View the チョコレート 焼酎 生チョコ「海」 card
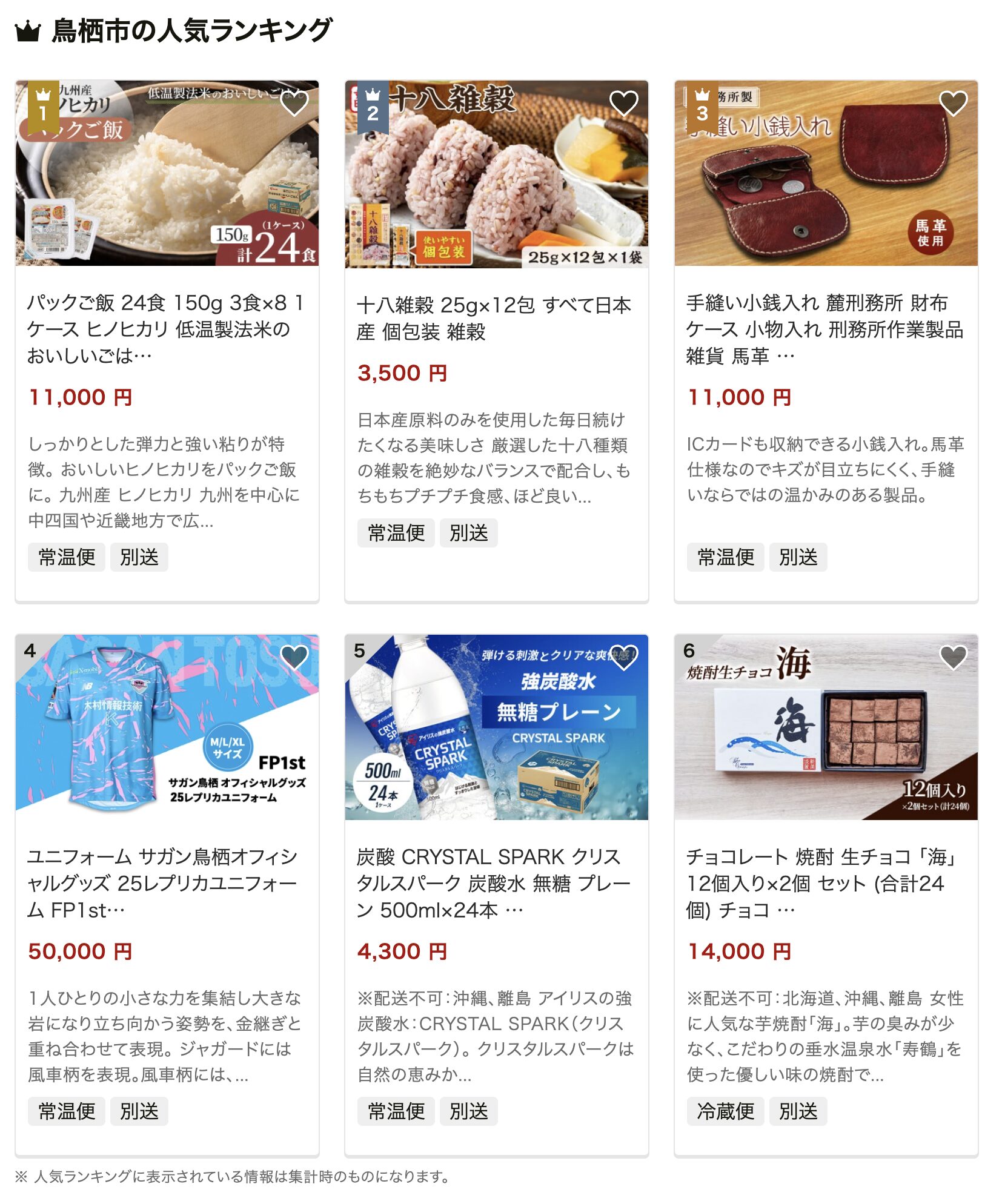 tap(824, 883)
